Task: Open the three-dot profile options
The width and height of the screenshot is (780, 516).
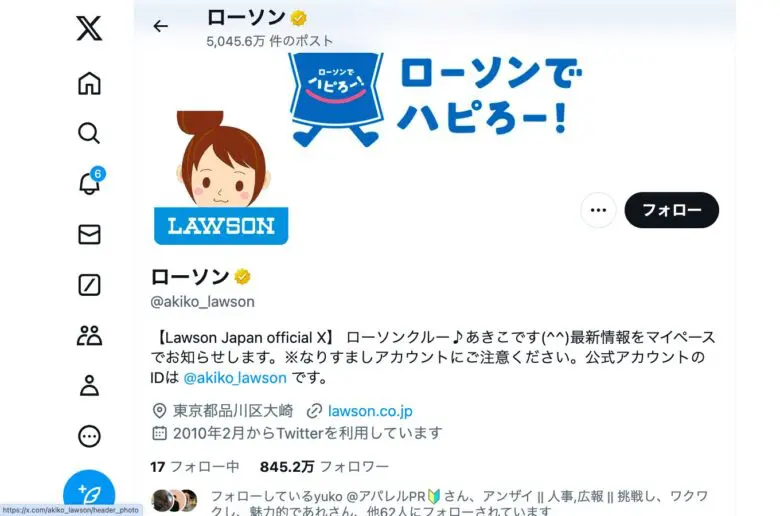Action: [598, 210]
